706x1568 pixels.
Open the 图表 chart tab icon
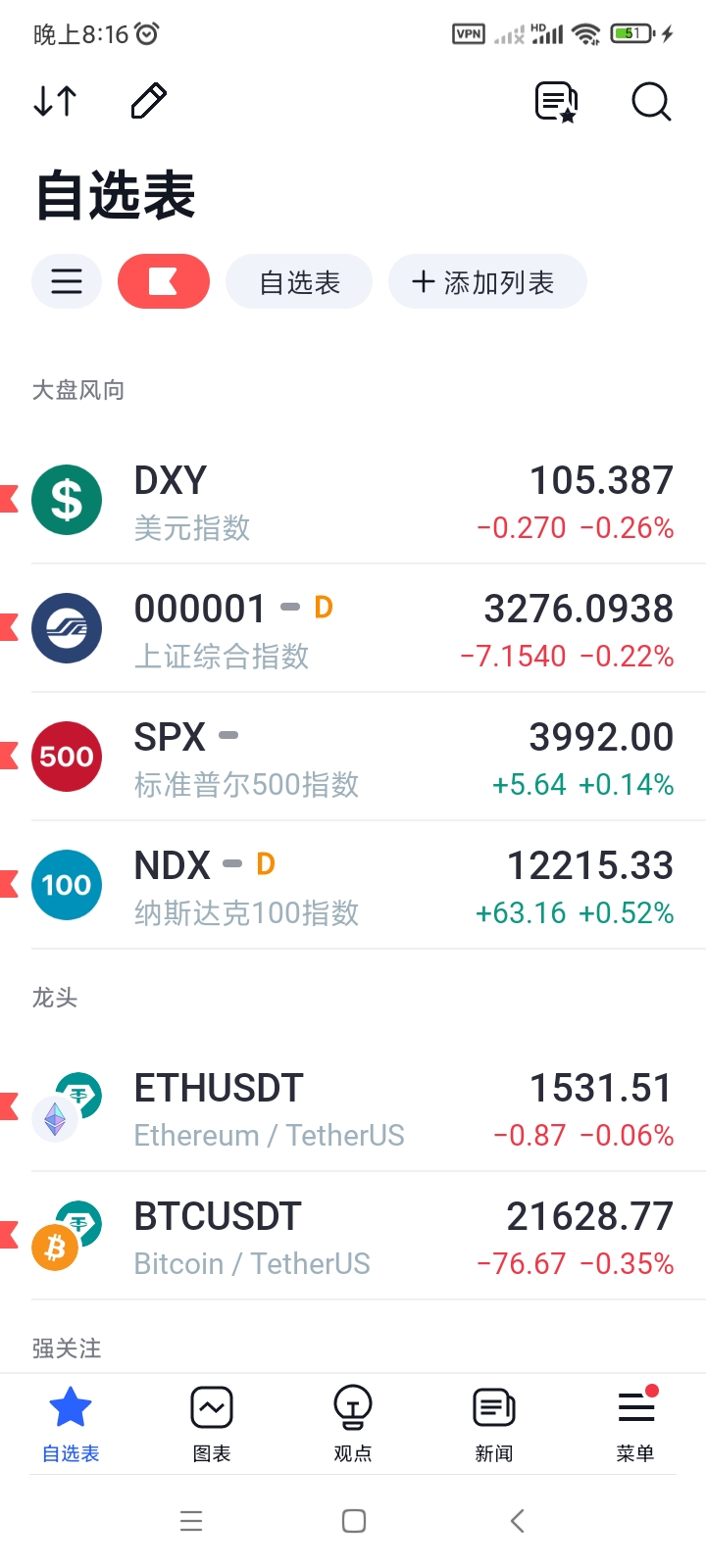(211, 1406)
